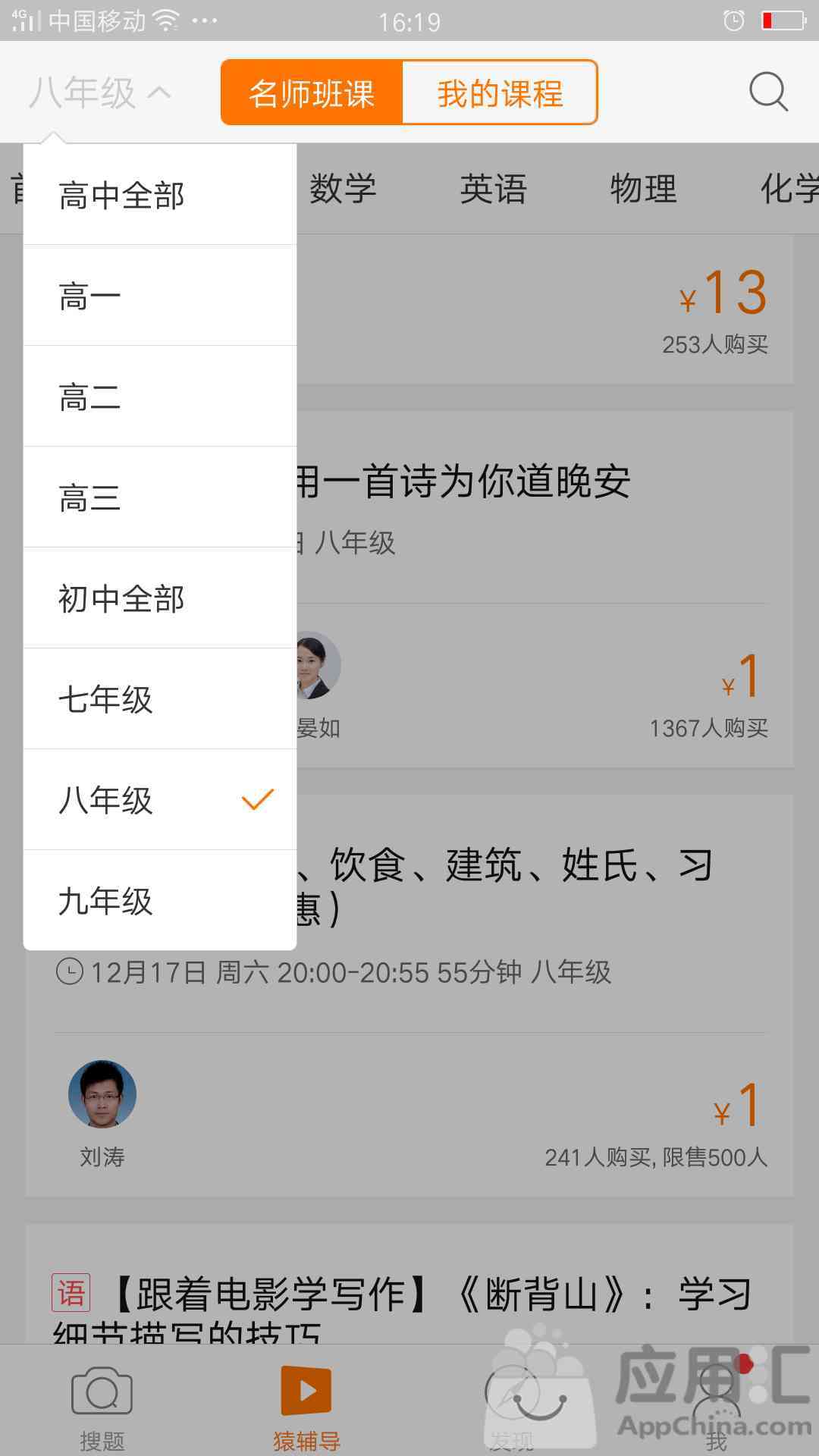Choose 高一 grade option
The height and width of the screenshot is (1456, 819).
(x=159, y=296)
